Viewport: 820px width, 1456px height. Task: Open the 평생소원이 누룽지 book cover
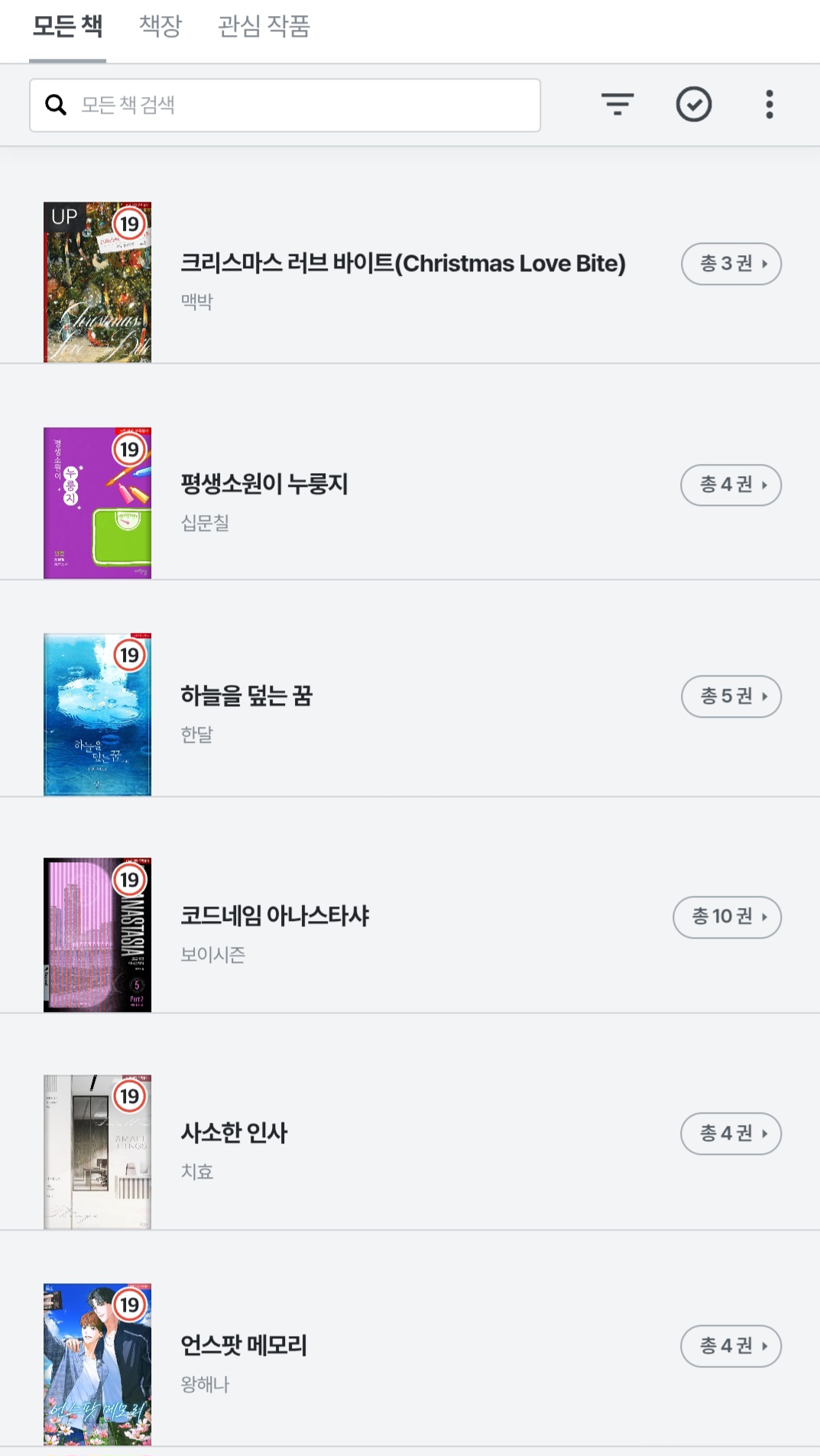pos(97,503)
